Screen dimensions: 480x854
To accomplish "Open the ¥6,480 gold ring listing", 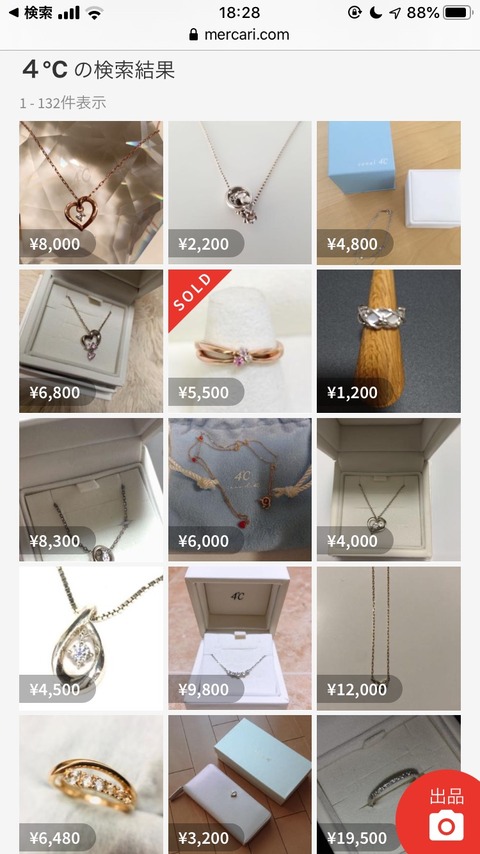I will point(91,784).
